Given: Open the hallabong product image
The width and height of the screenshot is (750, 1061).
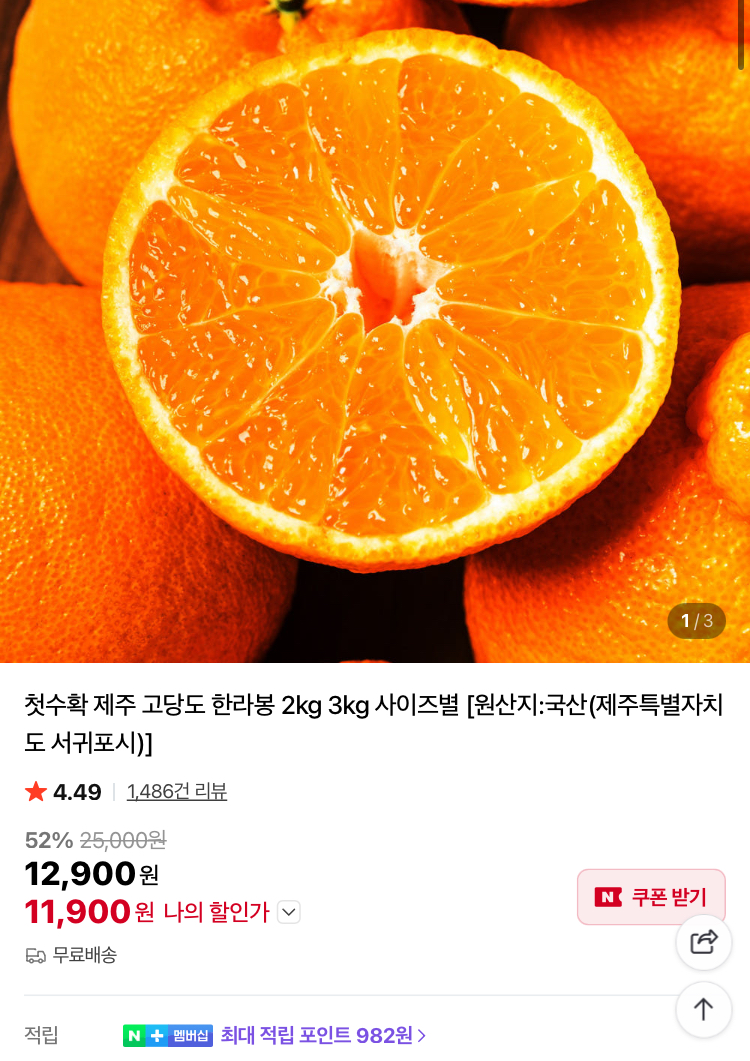Looking at the screenshot, I should coord(375,330).
